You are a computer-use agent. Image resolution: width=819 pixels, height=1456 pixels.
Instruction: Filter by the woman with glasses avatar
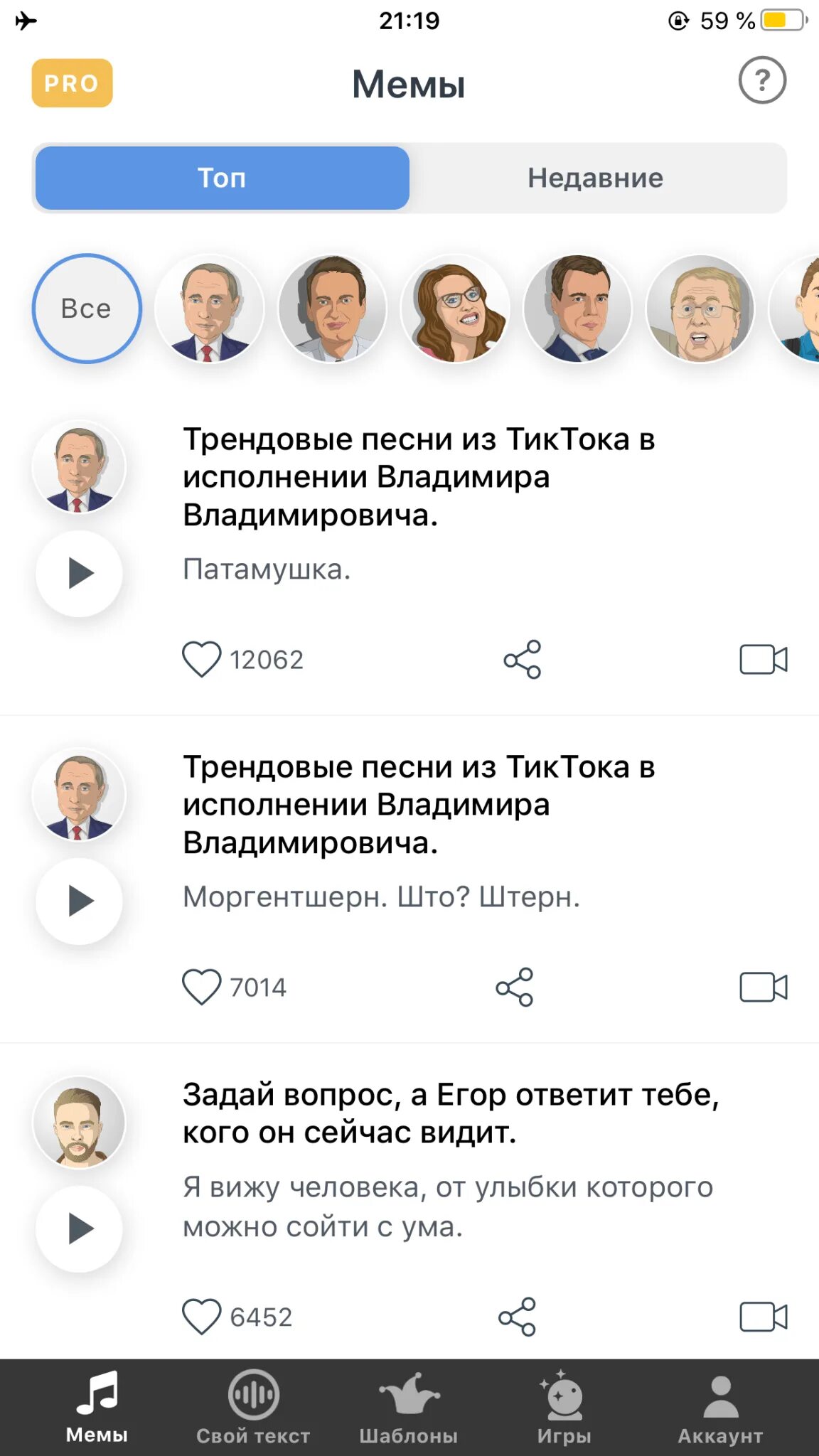(x=455, y=309)
